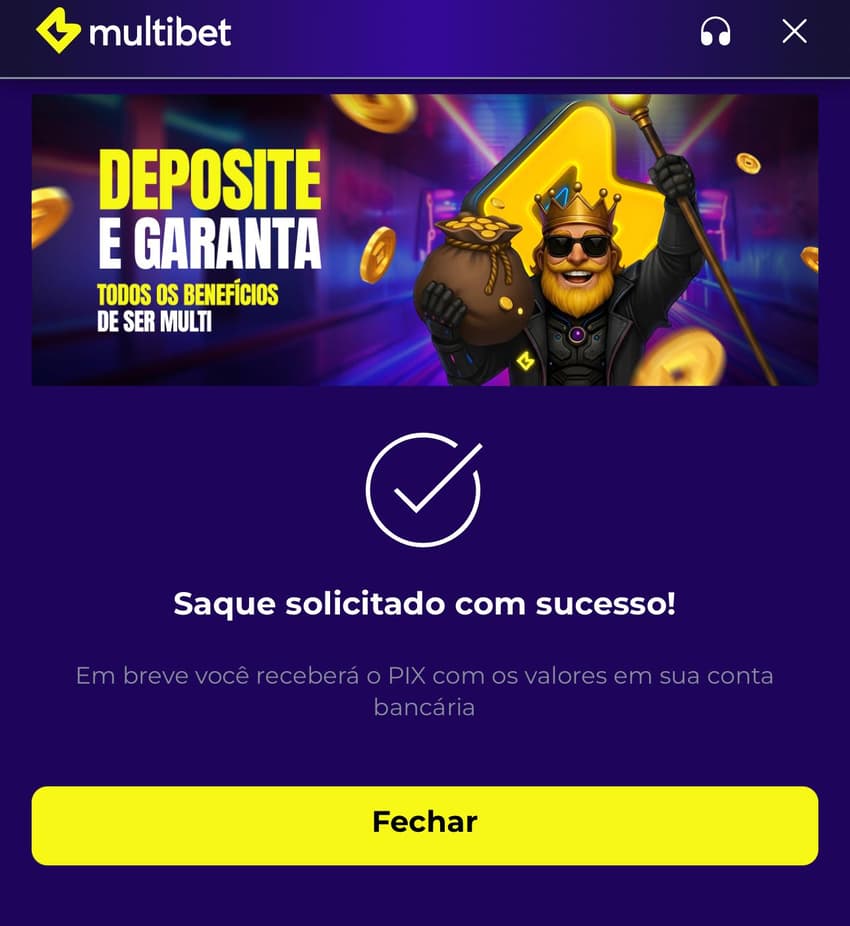Click the purple gem on the mascot's outfit
The height and width of the screenshot is (926, 850).
tap(575, 335)
